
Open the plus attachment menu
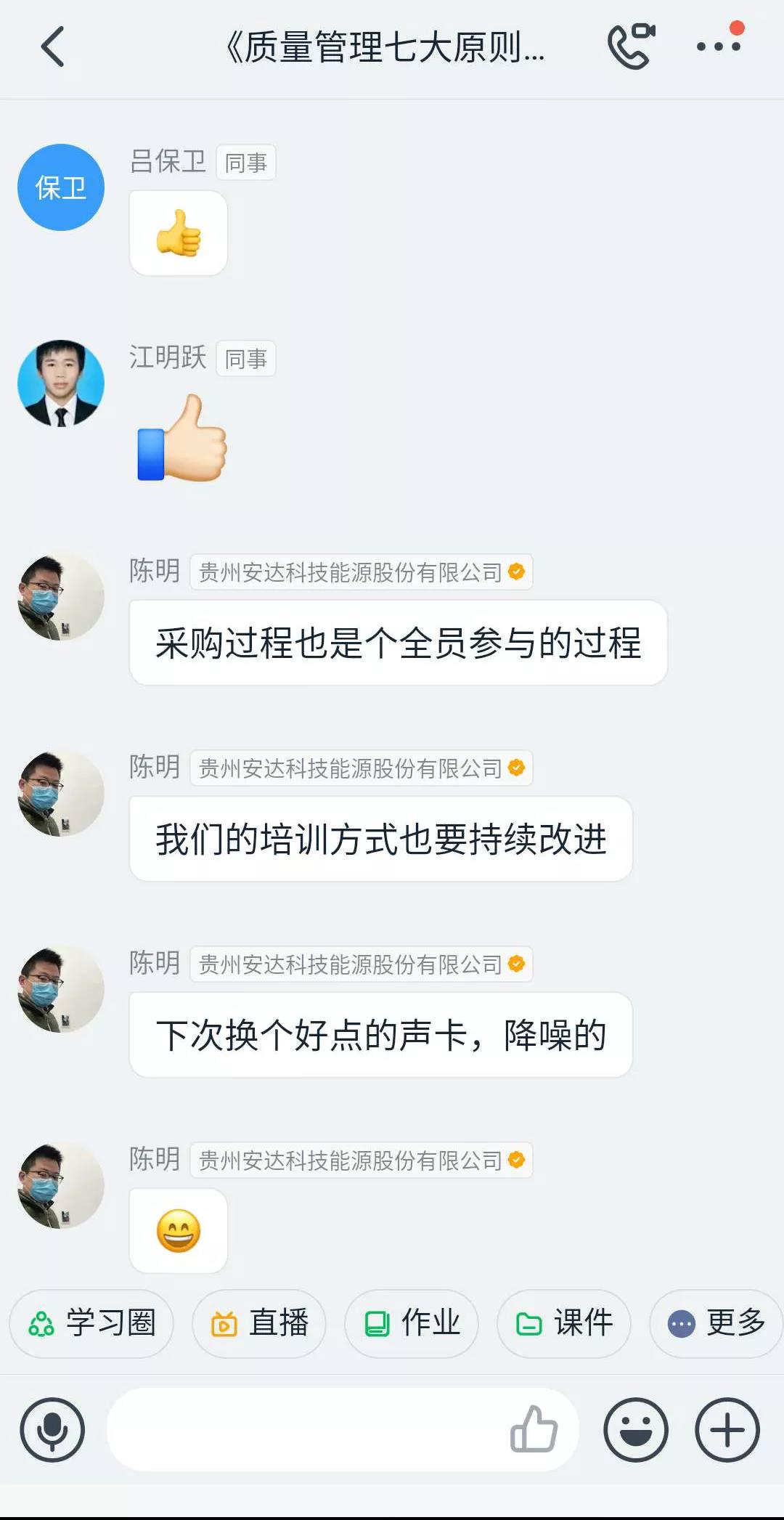point(727,1430)
